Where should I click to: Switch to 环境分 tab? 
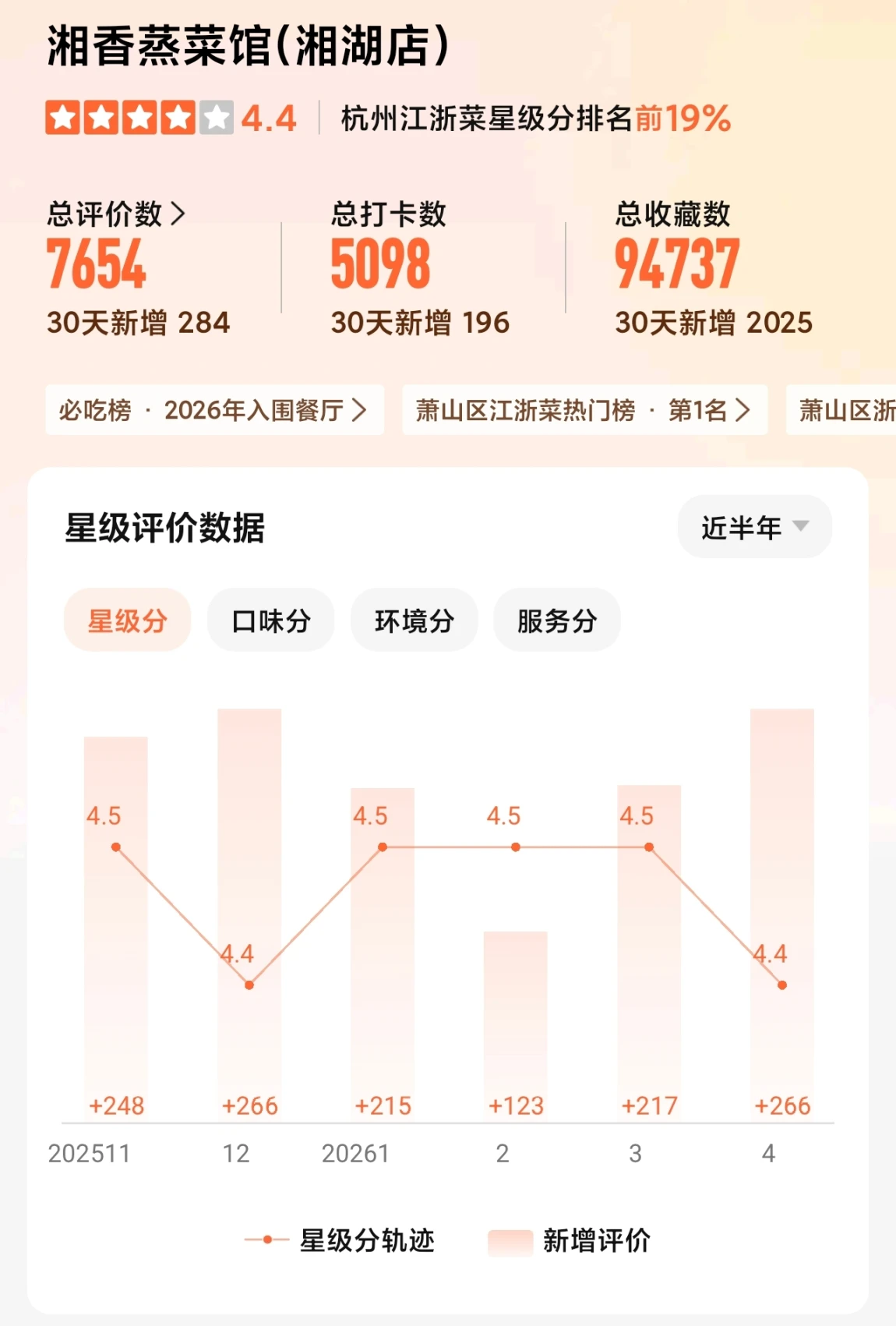tap(414, 621)
